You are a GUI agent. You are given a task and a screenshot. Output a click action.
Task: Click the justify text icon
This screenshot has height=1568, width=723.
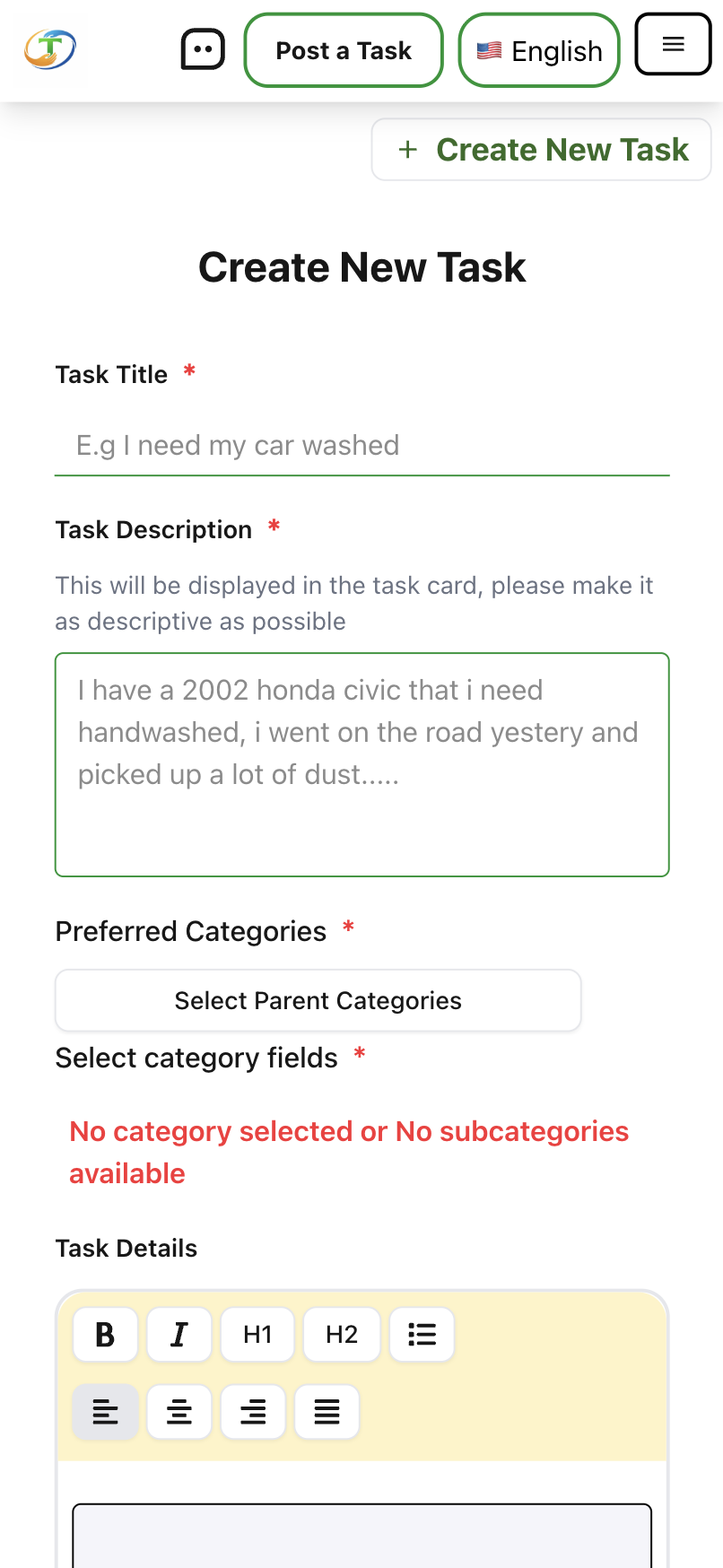tap(327, 1411)
